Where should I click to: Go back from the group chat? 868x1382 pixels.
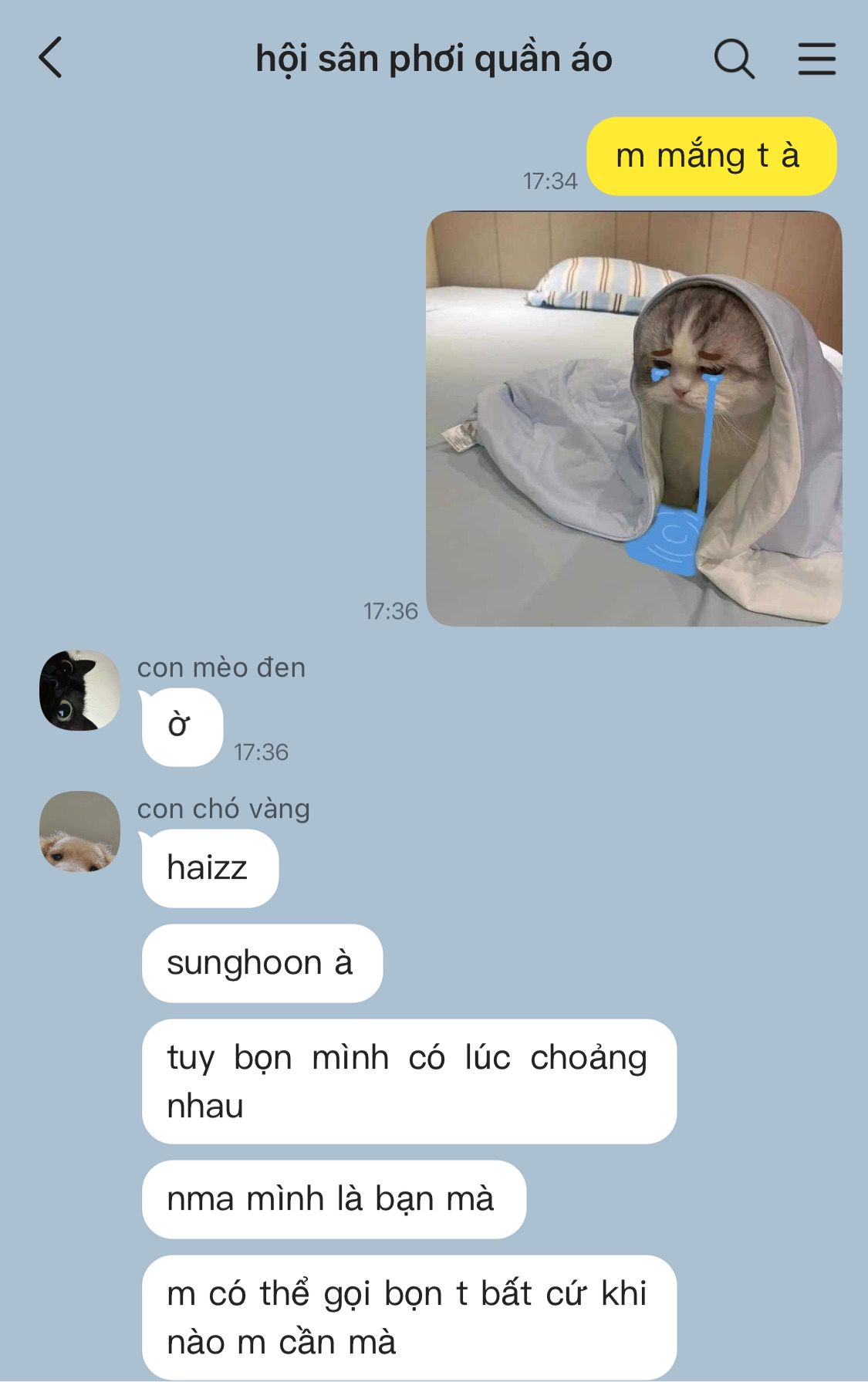51,59
